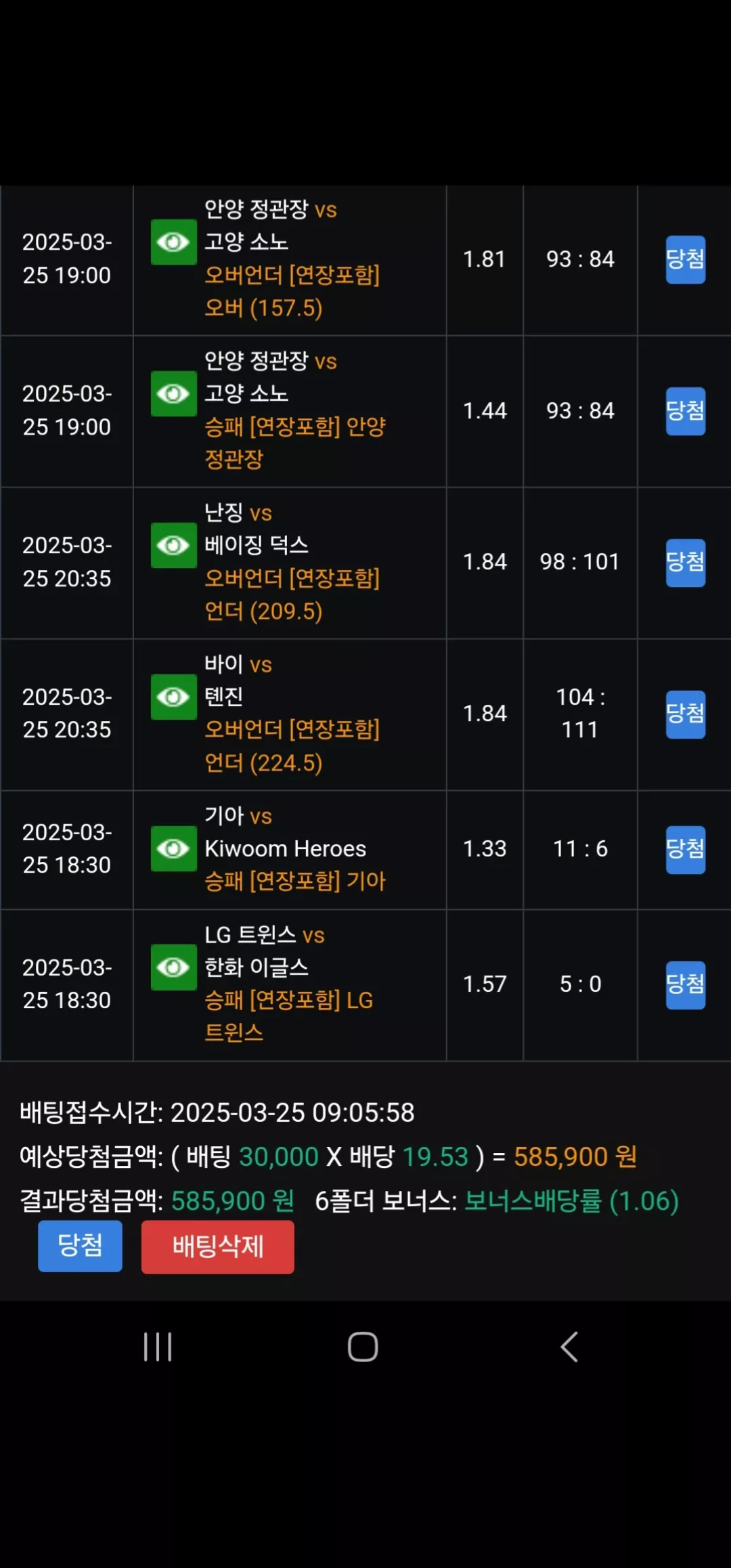Go back with system back arrow

pyautogui.click(x=569, y=1347)
